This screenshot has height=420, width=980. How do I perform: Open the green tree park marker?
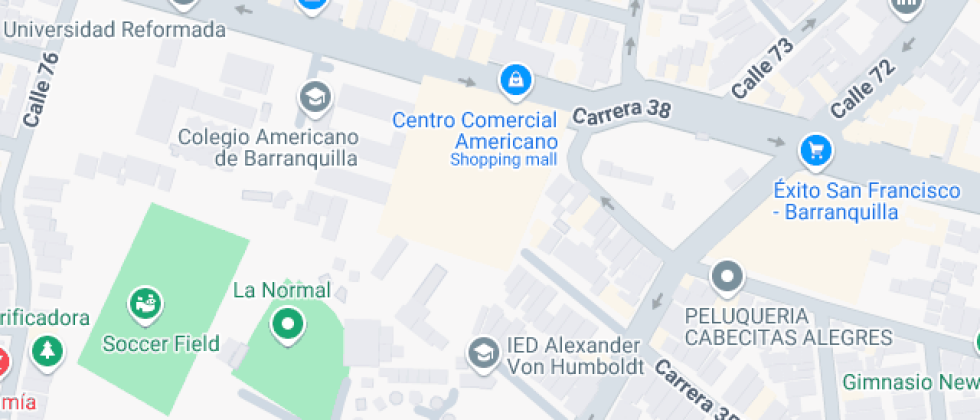(x=46, y=350)
